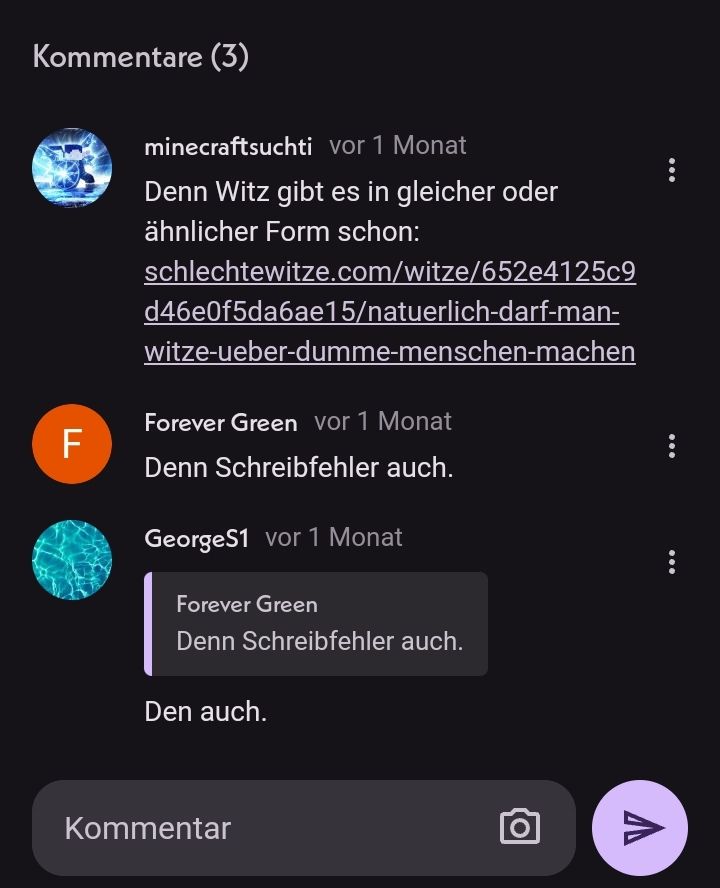Jump to quoted Forever Green comment

pyautogui.click(x=316, y=624)
